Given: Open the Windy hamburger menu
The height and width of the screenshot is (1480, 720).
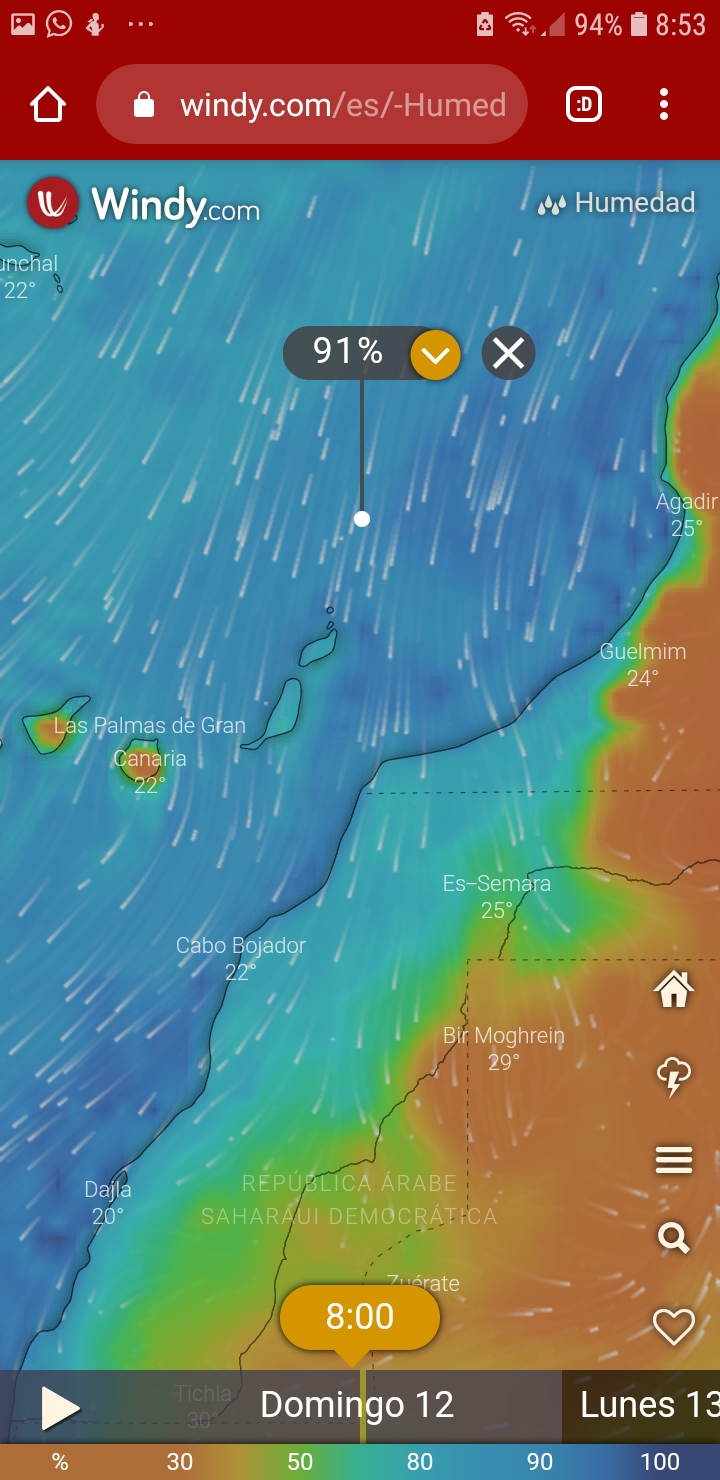Looking at the screenshot, I should coord(673,1160).
